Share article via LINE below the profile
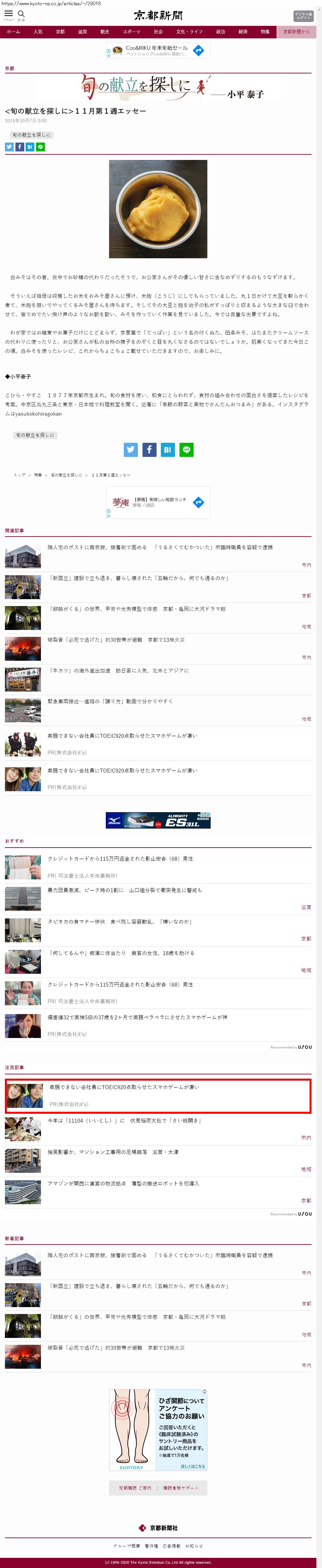322x1568 pixels. 186,450
